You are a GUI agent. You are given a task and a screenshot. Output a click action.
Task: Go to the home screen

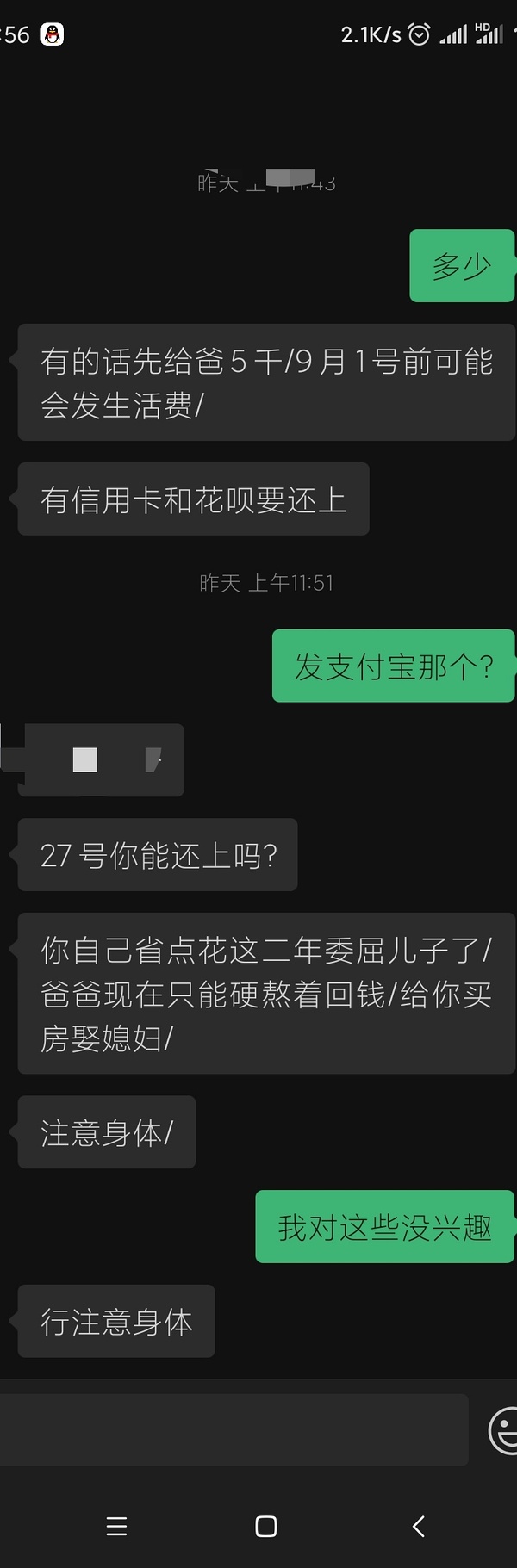266,1527
